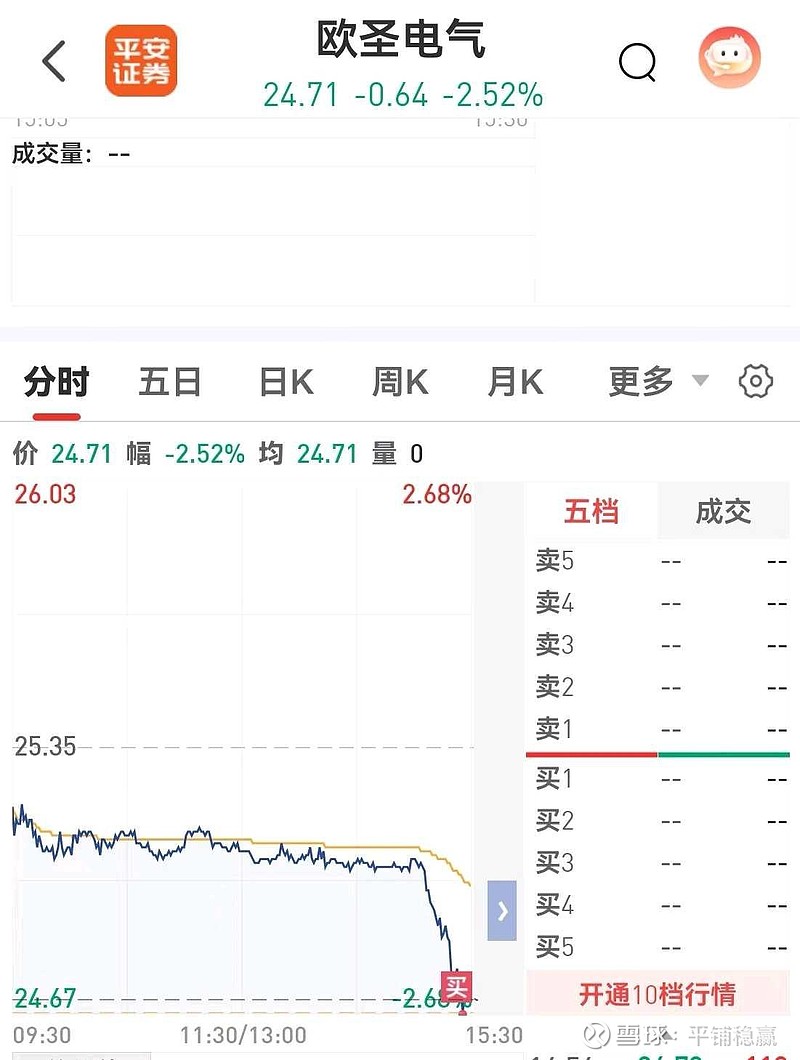This screenshot has width=800, height=1060.
Task: Tap the avatar mascot icon top right
Action: (729, 58)
